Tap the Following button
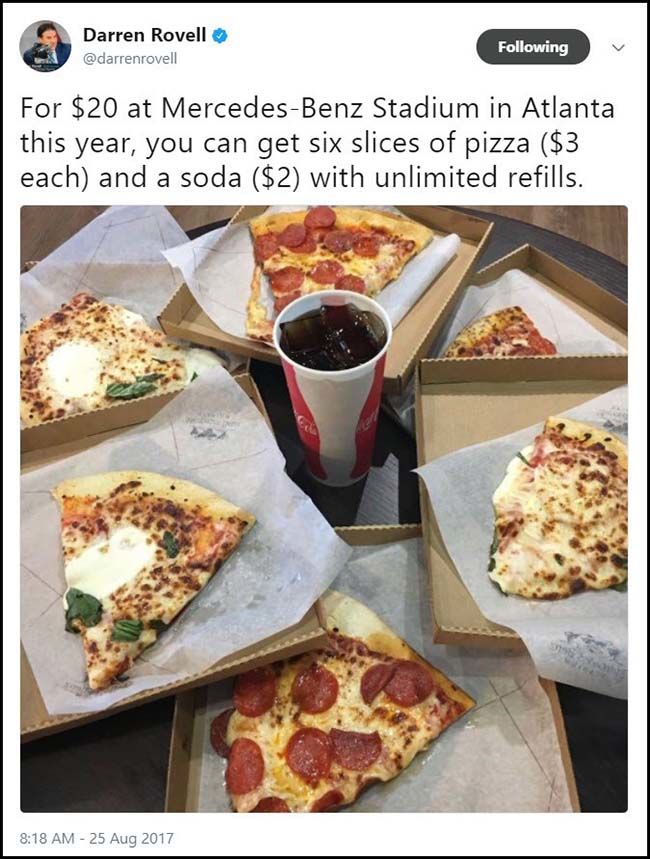Image resolution: width=650 pixels, height=859 pixels. [532, 47]
